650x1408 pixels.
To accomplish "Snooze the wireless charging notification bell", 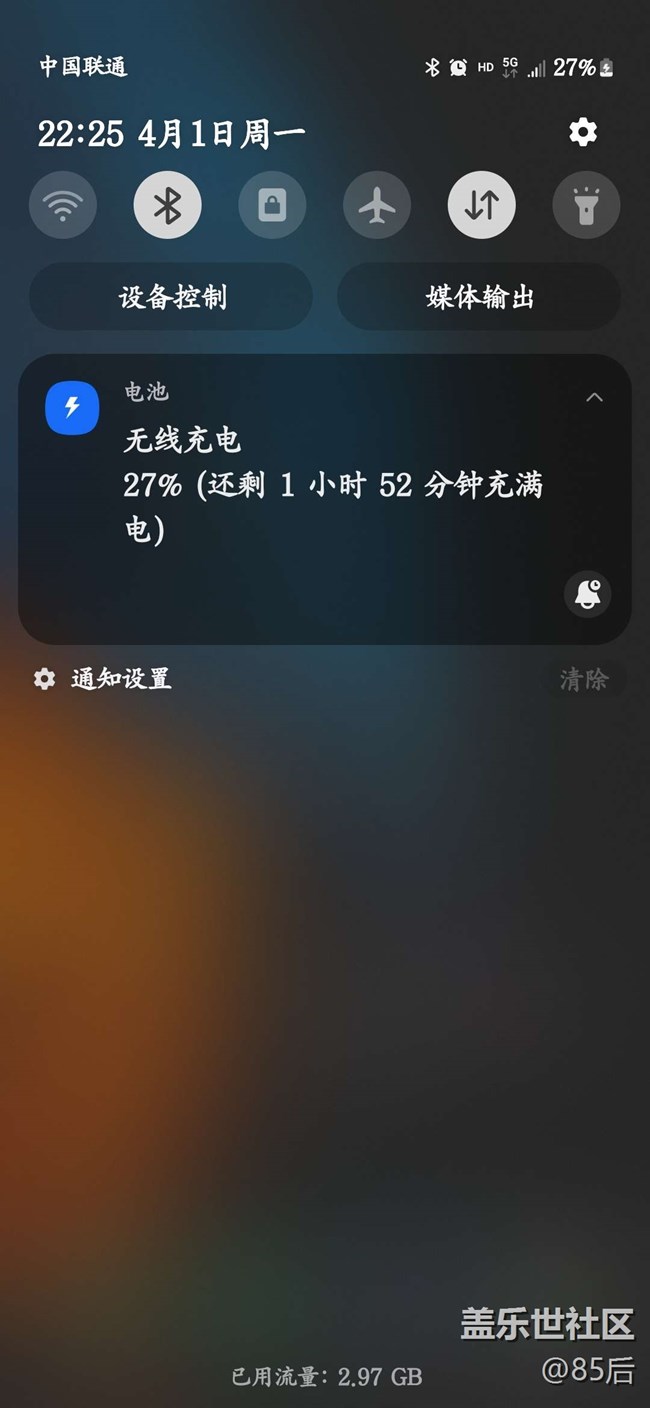I will click(x=587, y=594).
